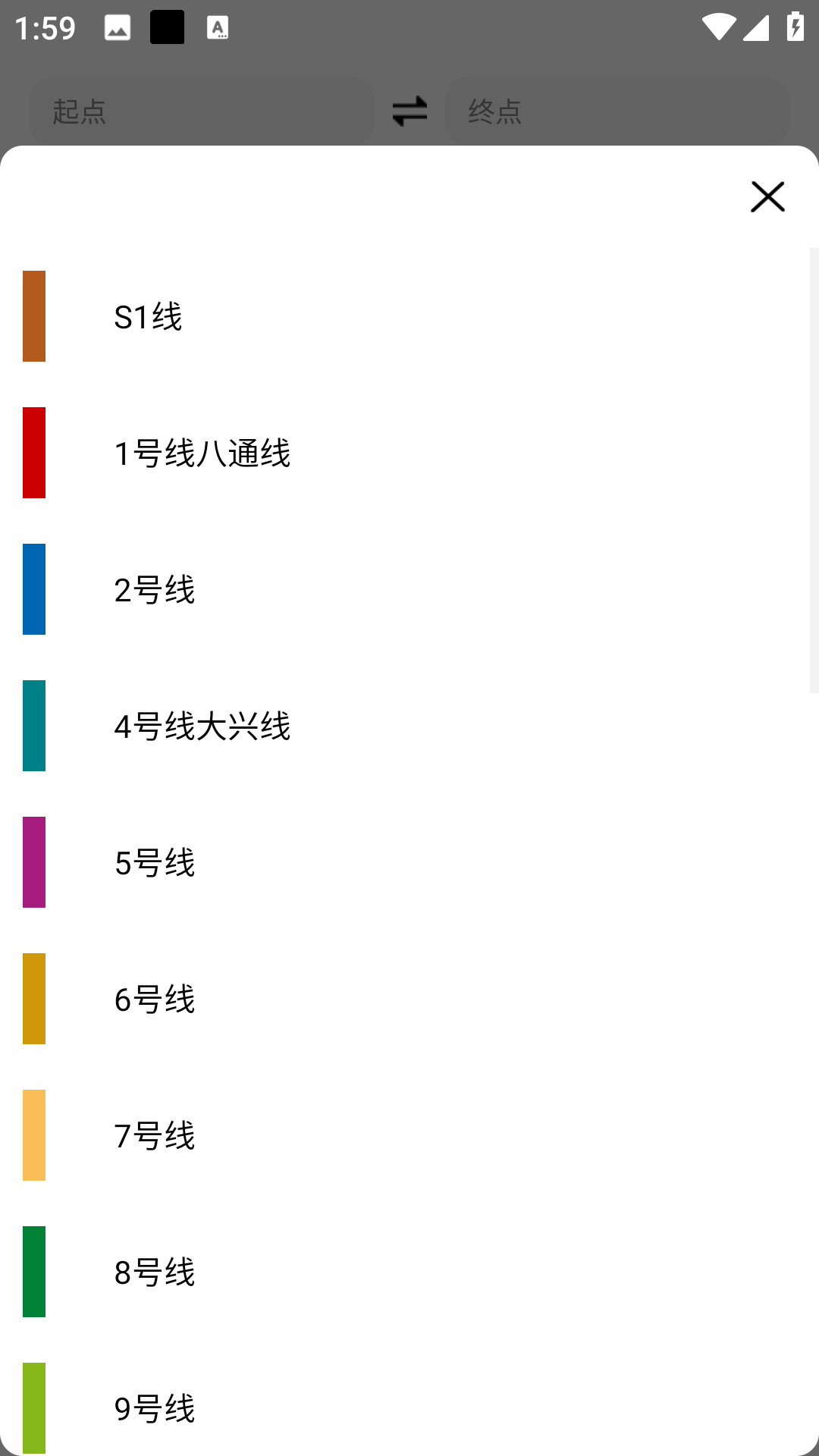Click the red color bar for 1号线八通线

34,453
